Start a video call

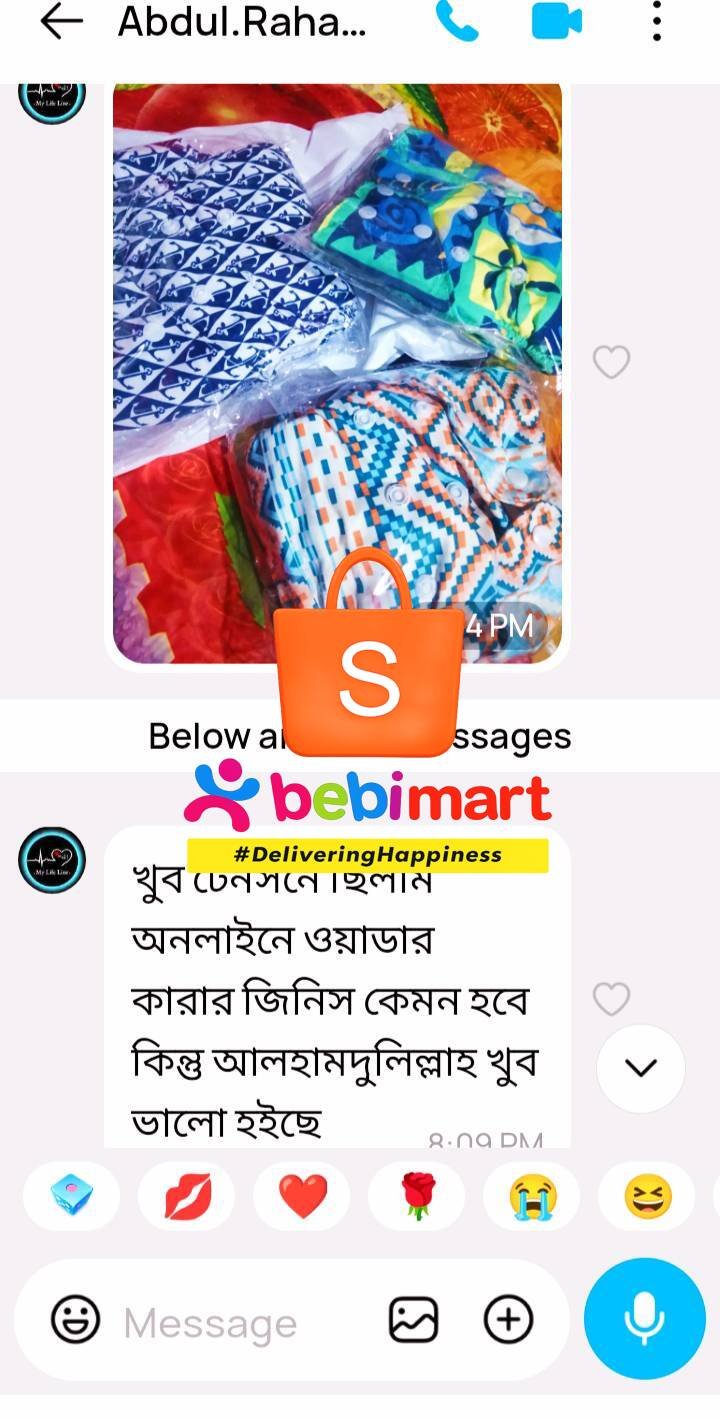coord(557,22)
